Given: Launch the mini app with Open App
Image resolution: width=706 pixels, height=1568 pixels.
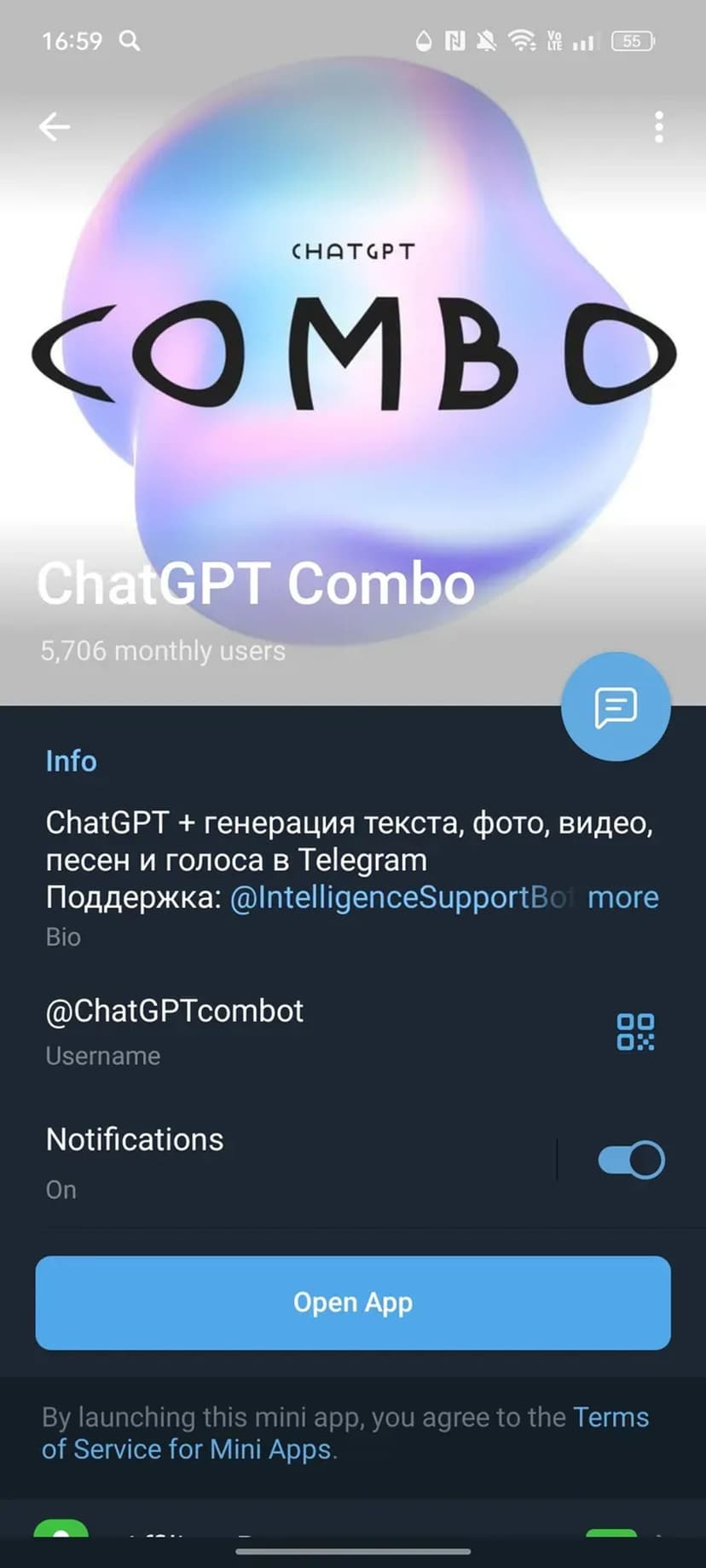Looking at the screenshot, I should (x=353, y=1302).
